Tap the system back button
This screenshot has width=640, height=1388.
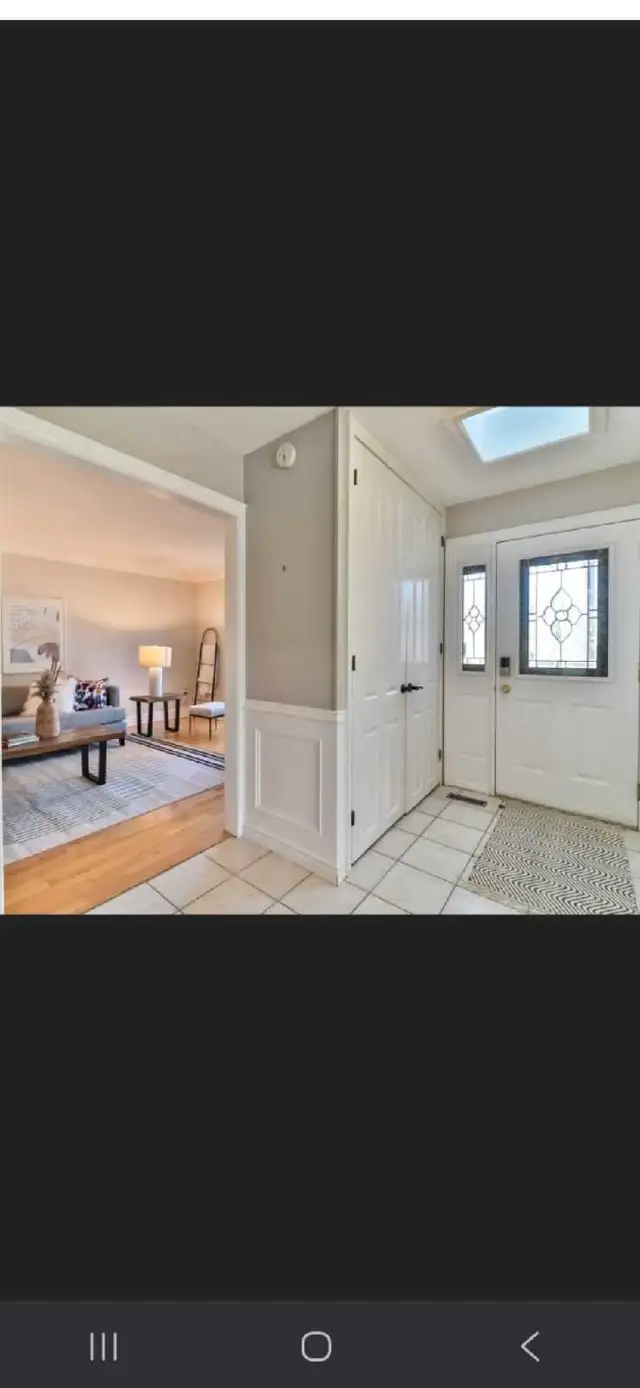click(x=530, y=1346)
